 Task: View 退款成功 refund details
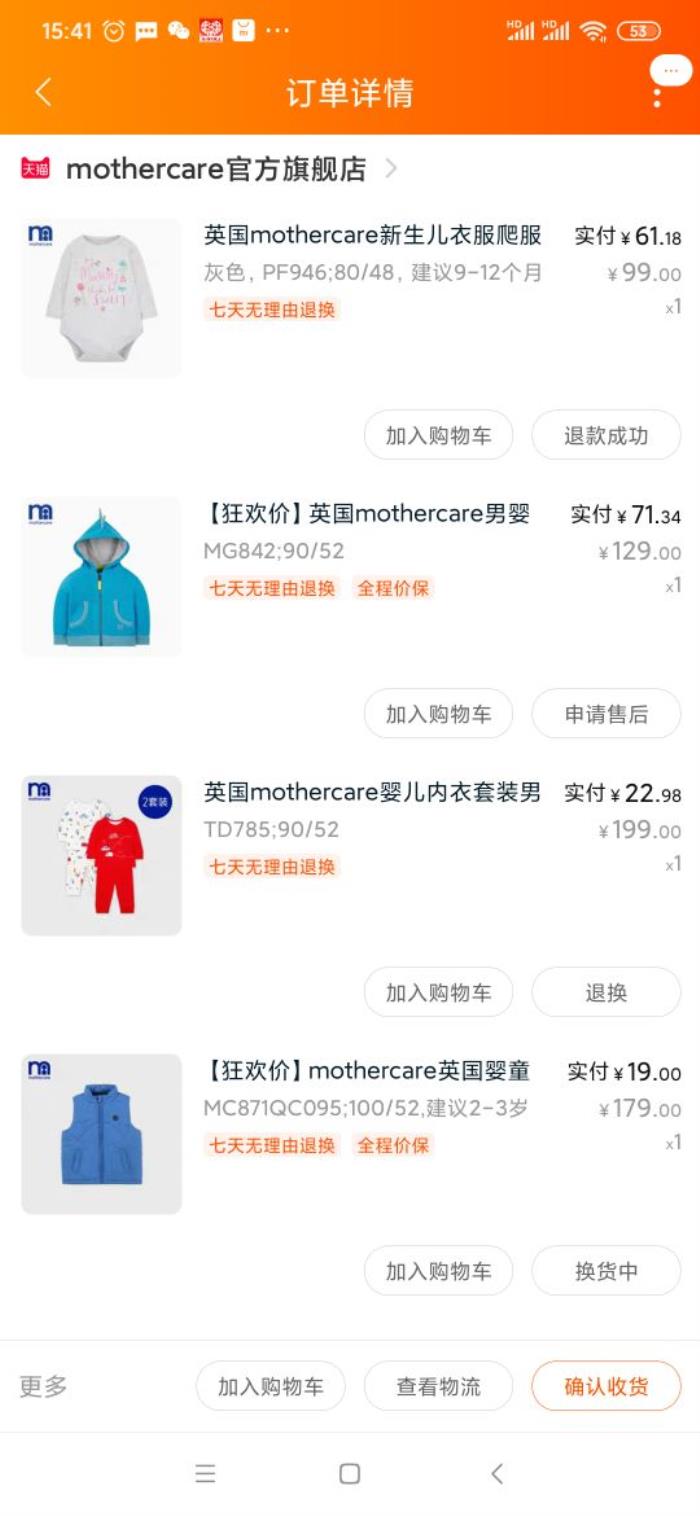(605, 435)
